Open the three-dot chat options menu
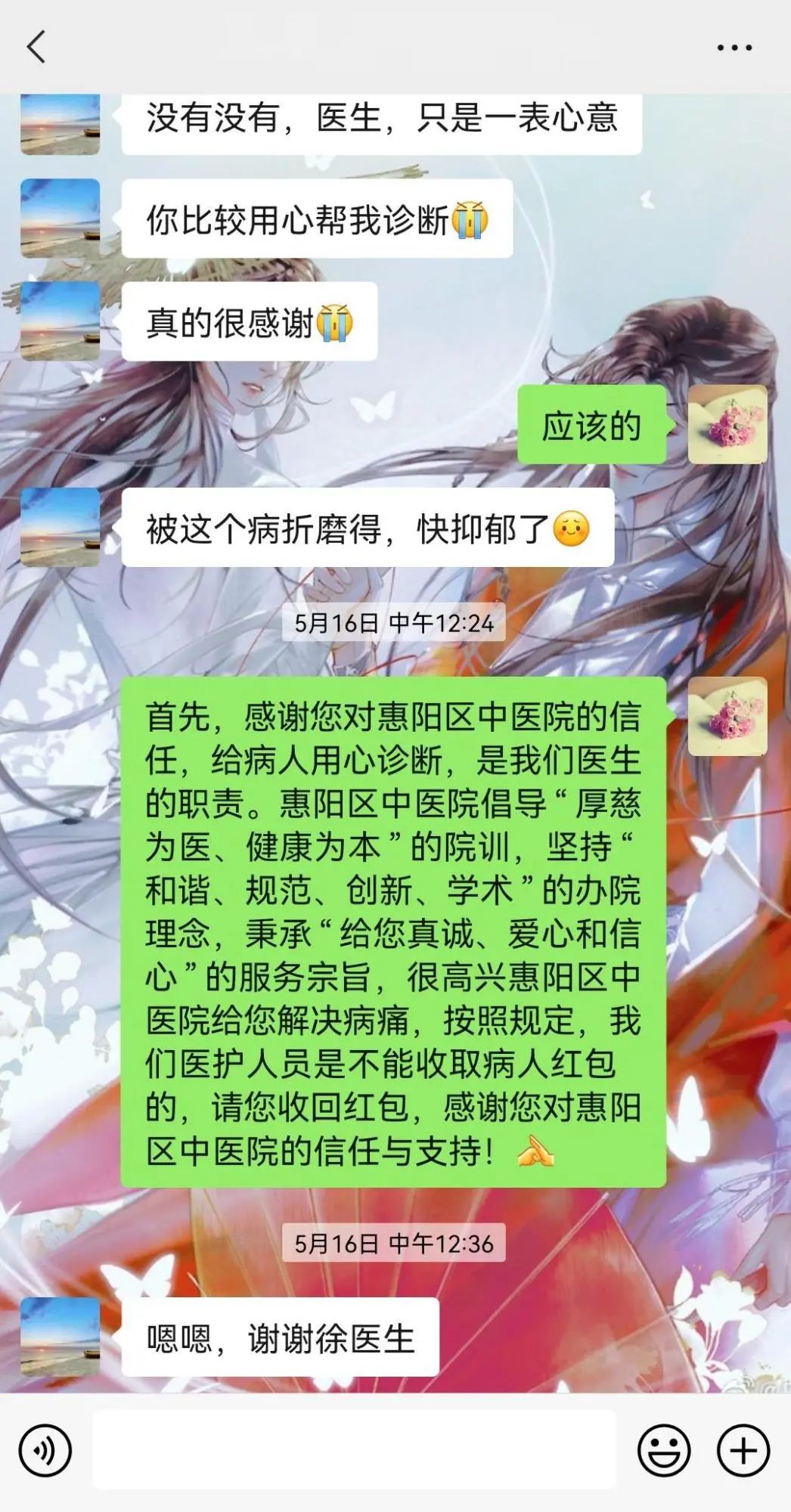791x1512 pixels. [x=734, y=48]
